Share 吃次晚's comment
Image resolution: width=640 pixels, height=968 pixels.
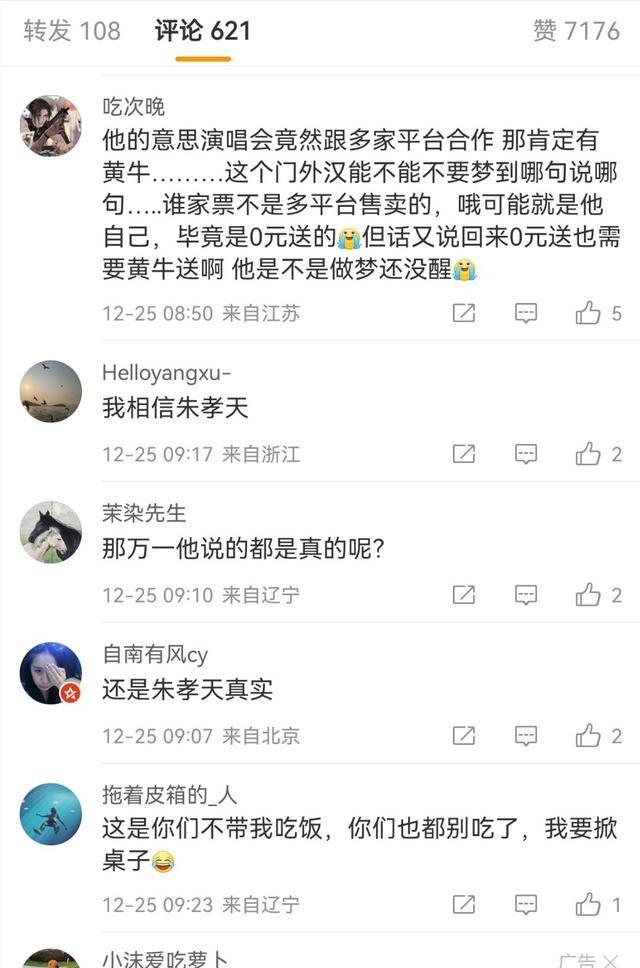click(x=464, y=313)
